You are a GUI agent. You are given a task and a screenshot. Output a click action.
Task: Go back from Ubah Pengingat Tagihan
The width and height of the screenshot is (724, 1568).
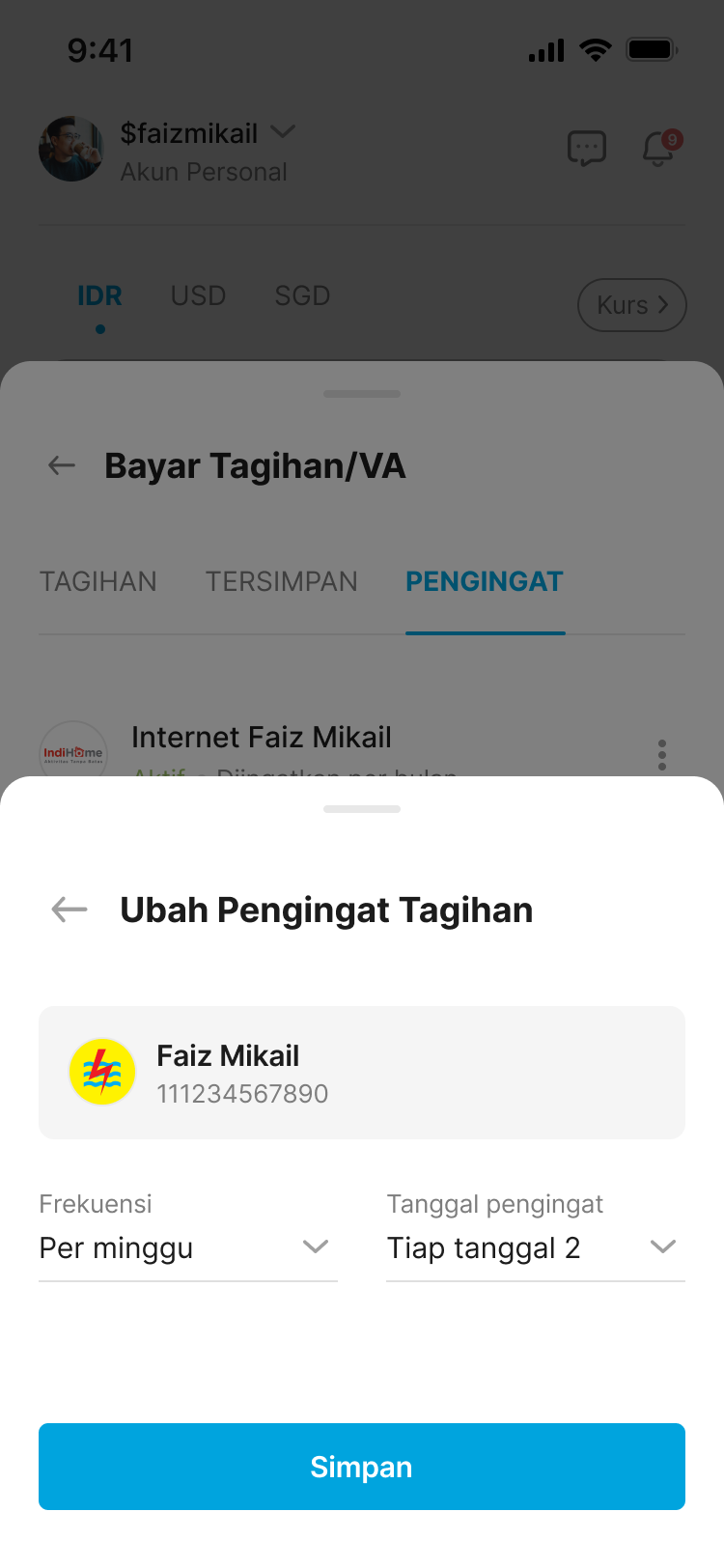(x=70, y=910)
